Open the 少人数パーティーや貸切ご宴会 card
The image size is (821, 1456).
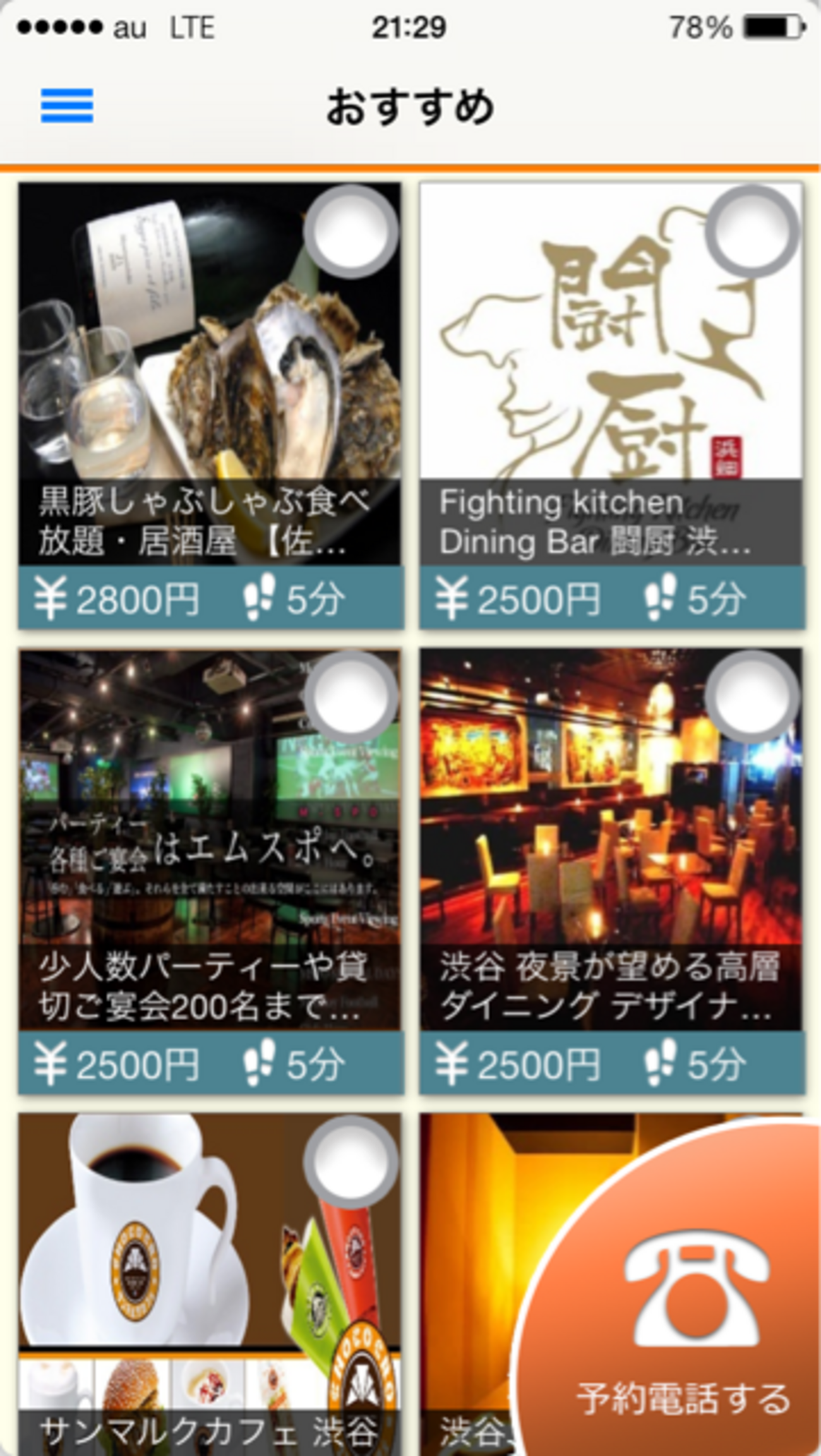click(x=210, y=871)
